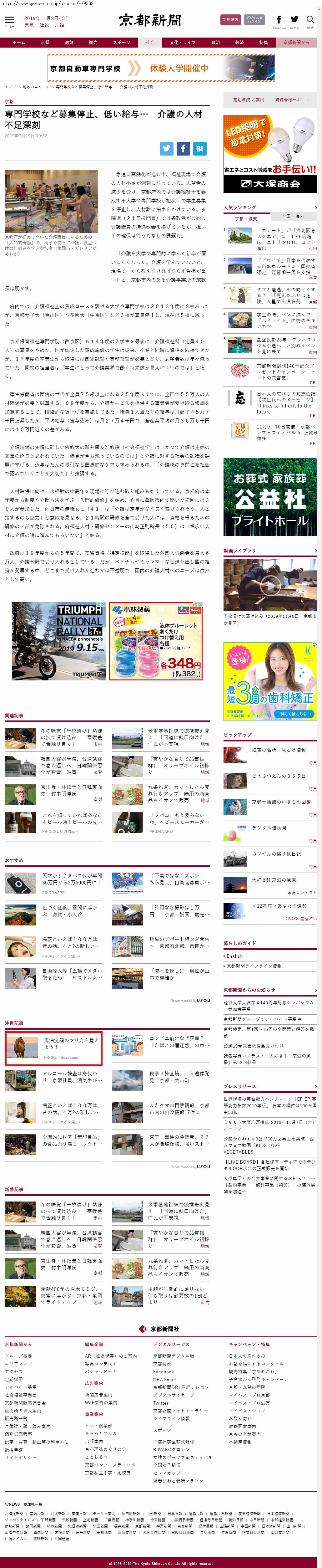322x1568 pixels.
Task: Open the 地域のニュース breadcrumb link
Action: pos(35,87)
